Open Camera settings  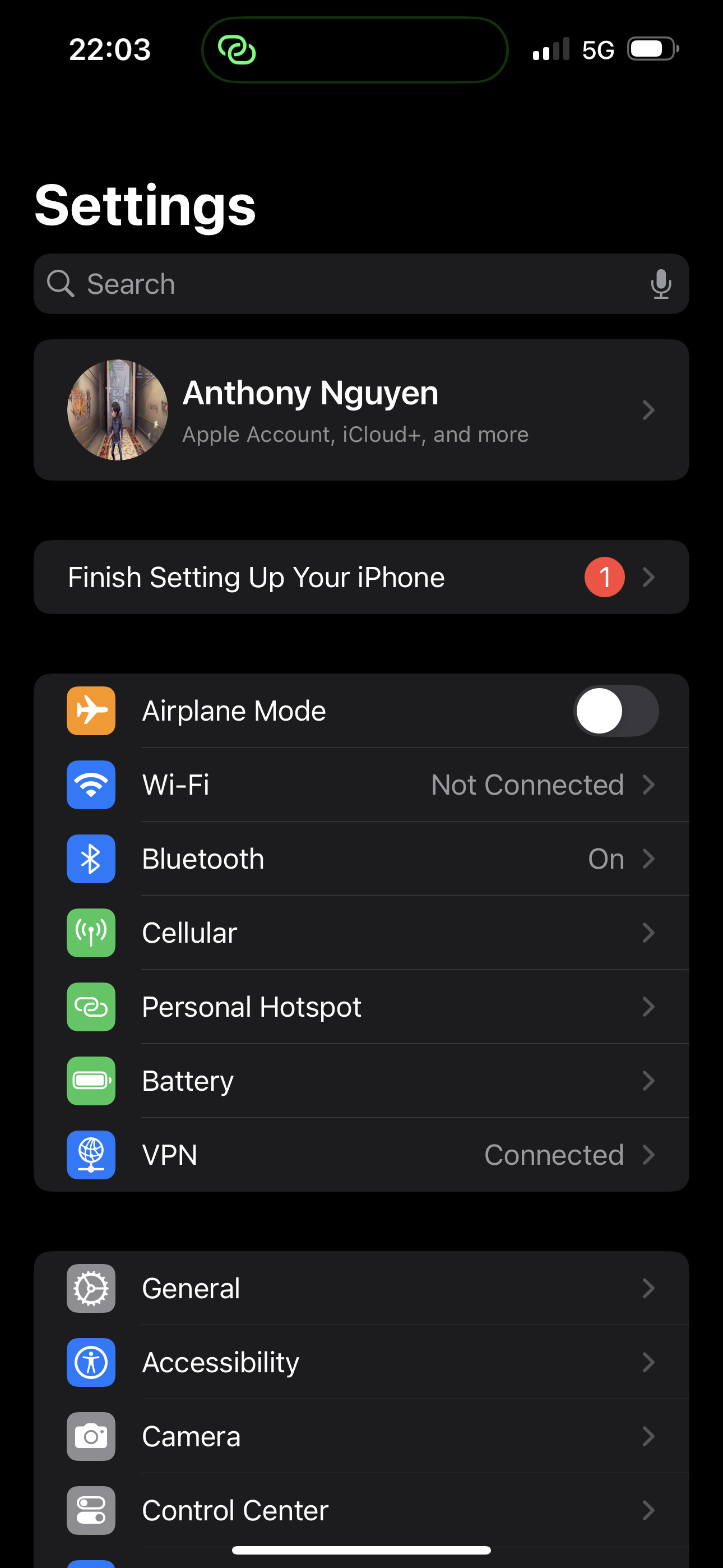point(361,1437)
